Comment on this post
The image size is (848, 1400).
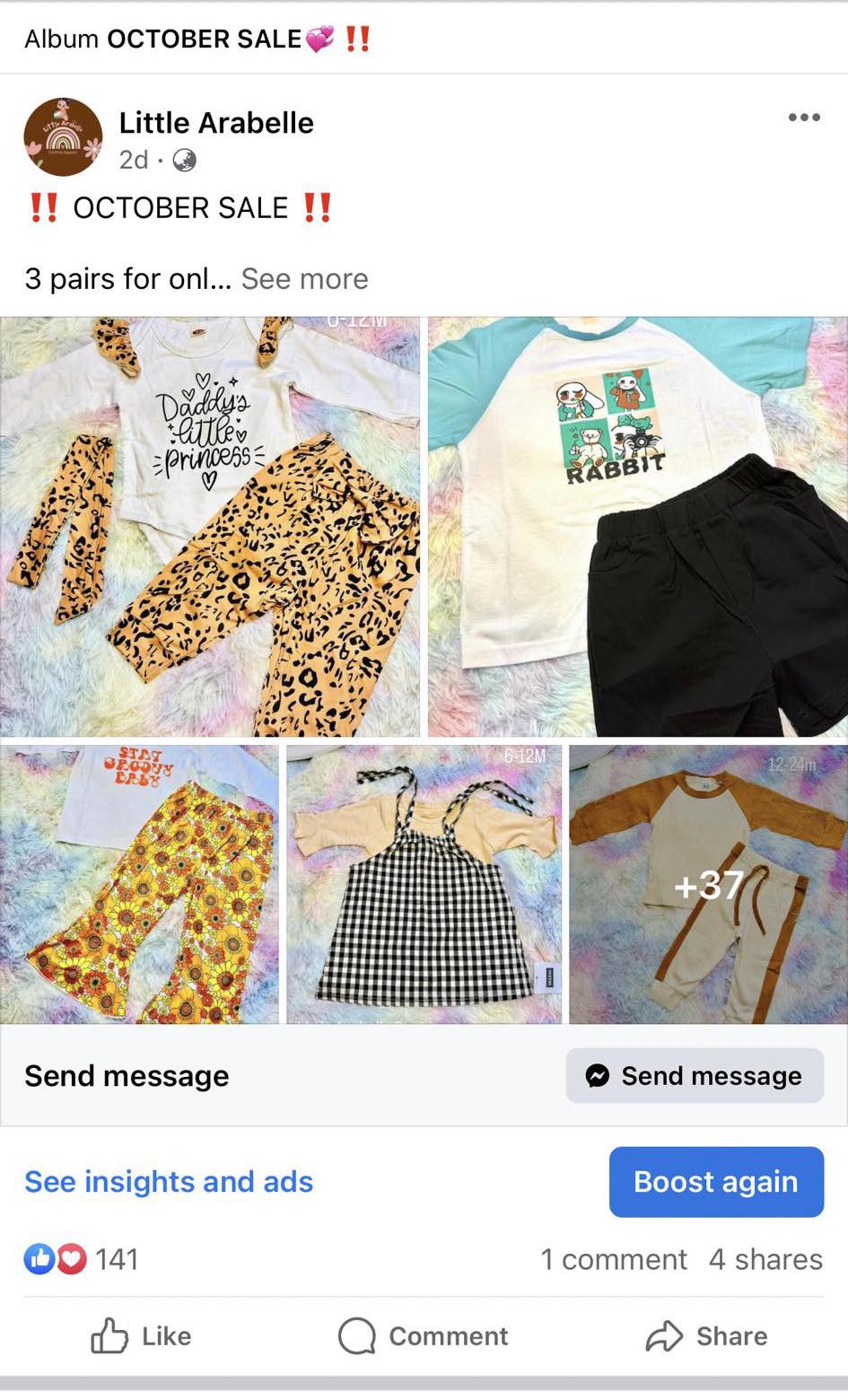pyautogui.click(x=424, y=1336)
